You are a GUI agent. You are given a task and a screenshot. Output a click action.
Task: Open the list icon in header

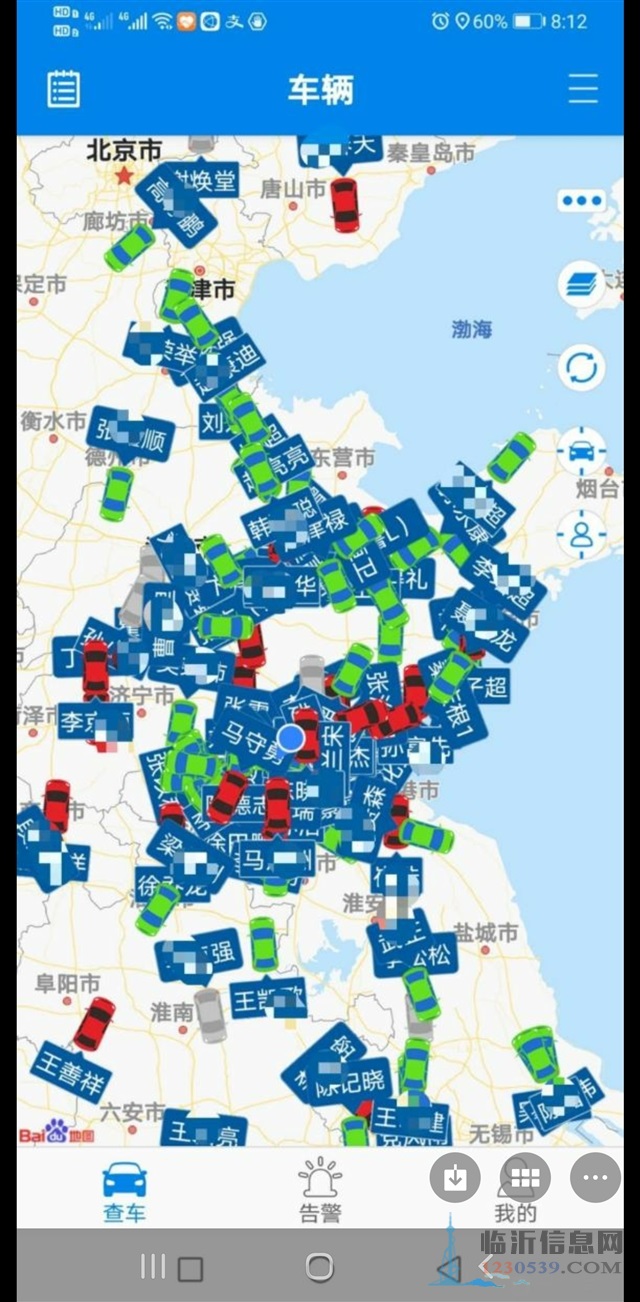63,89
